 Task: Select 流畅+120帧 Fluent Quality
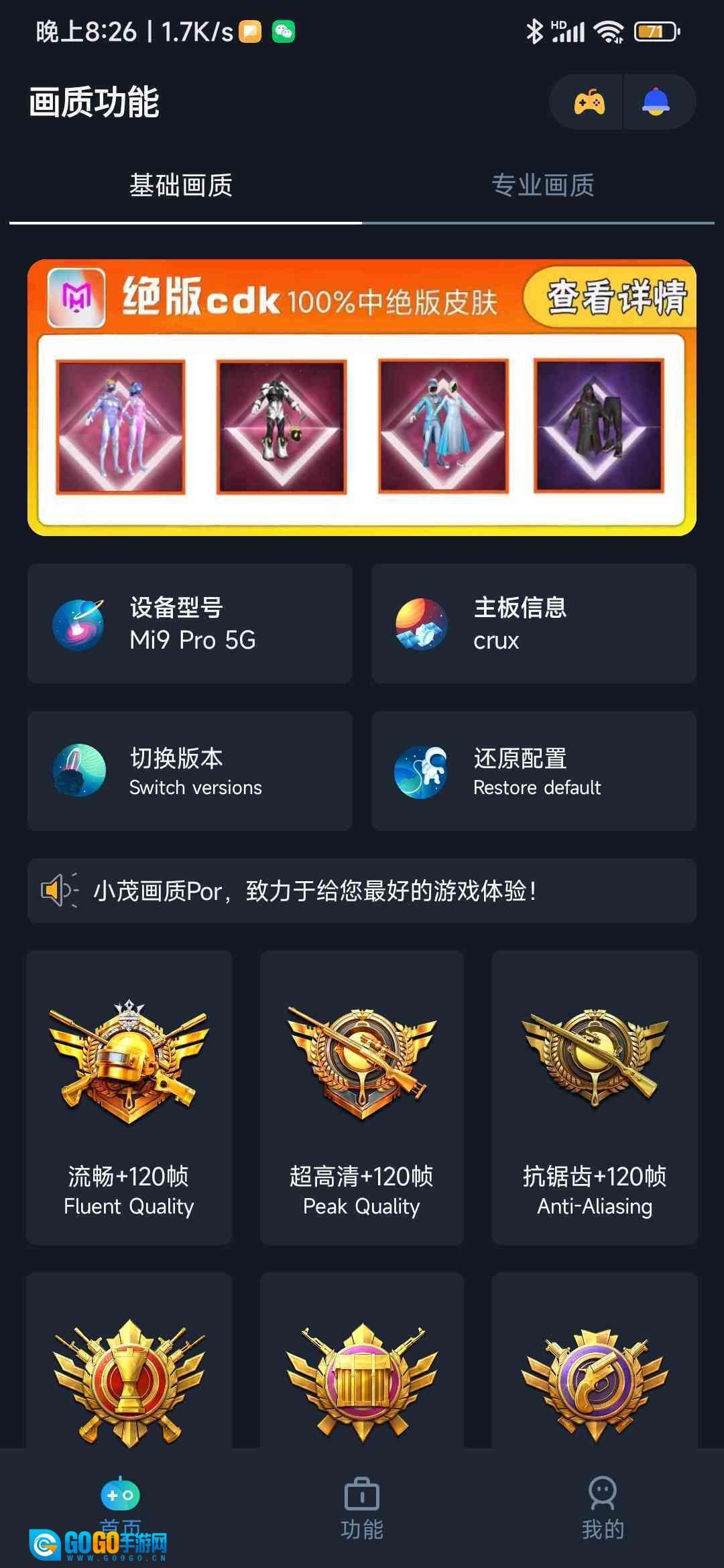129,1097
